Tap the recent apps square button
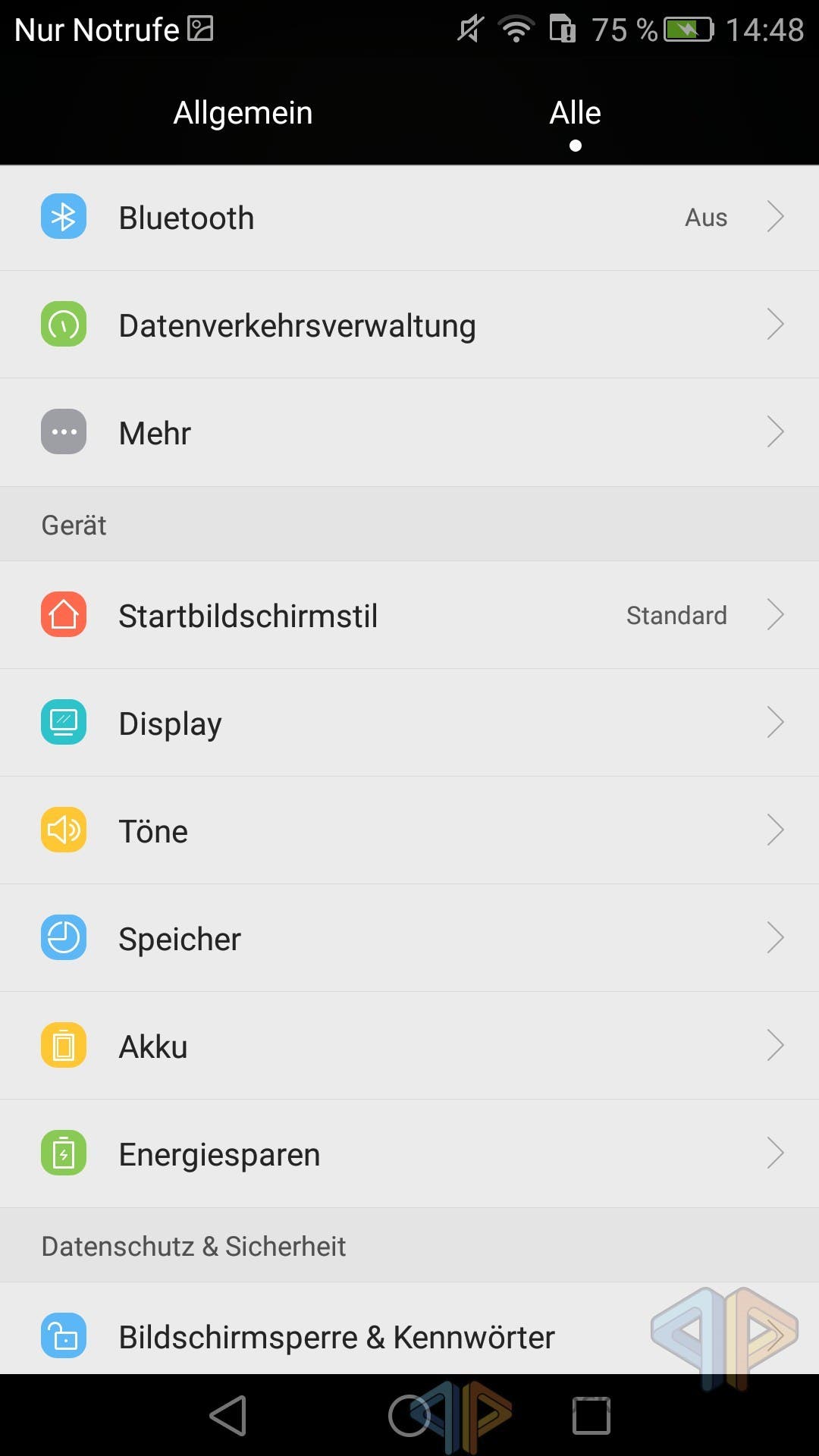The width and height of the screenshot is (819, 1456). (591, 1416)
